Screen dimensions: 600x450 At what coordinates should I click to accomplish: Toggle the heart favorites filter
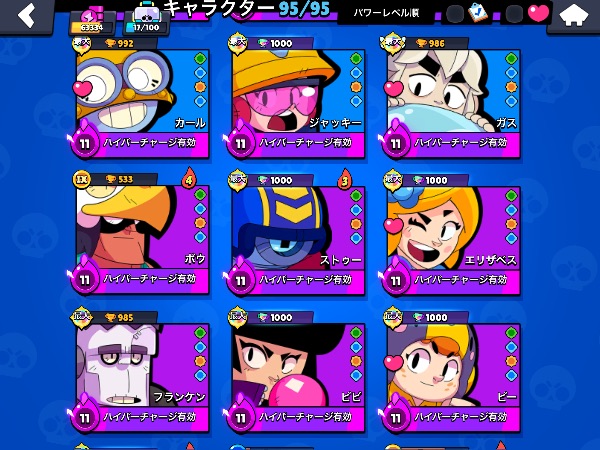(x=538, y=13)
